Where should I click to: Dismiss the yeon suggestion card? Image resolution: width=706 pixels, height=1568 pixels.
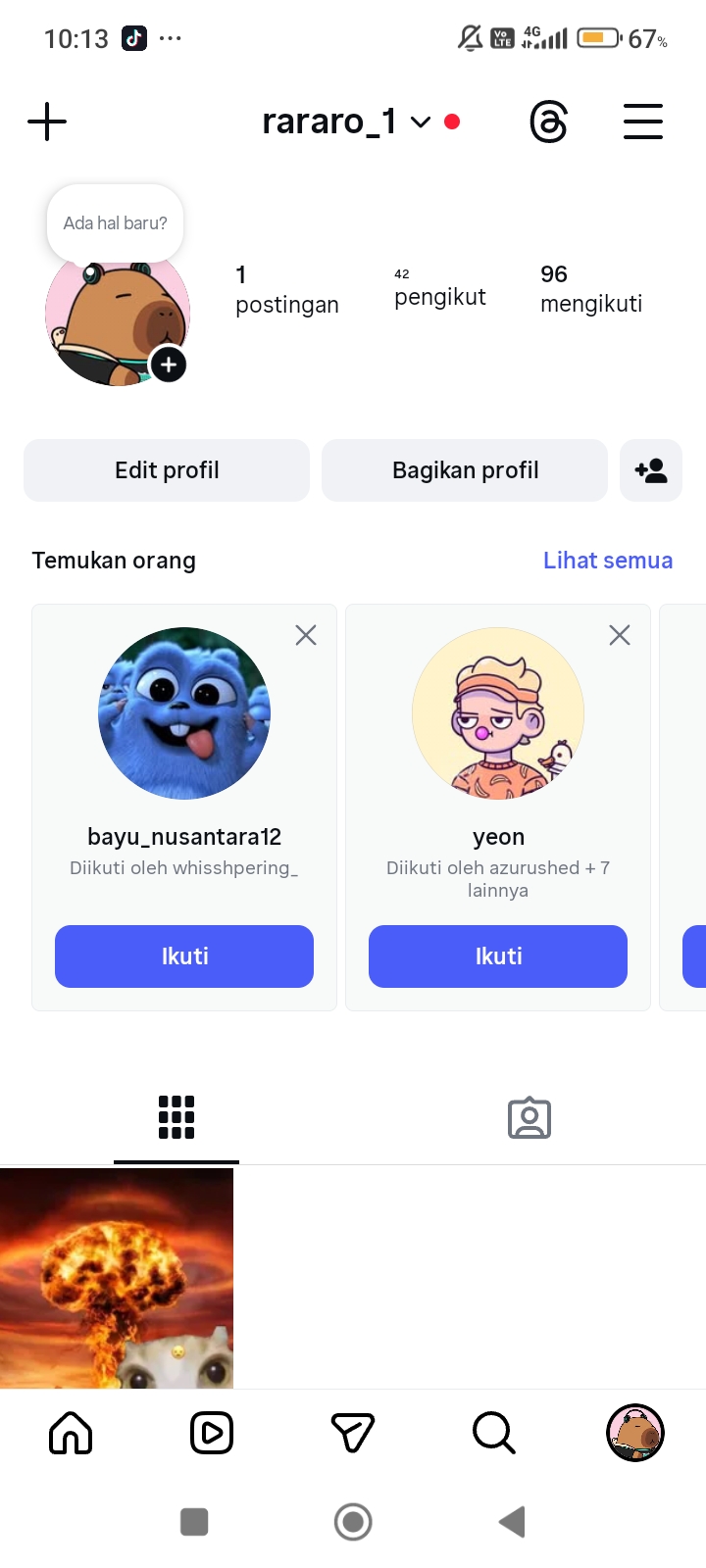(x=620, y=635)
